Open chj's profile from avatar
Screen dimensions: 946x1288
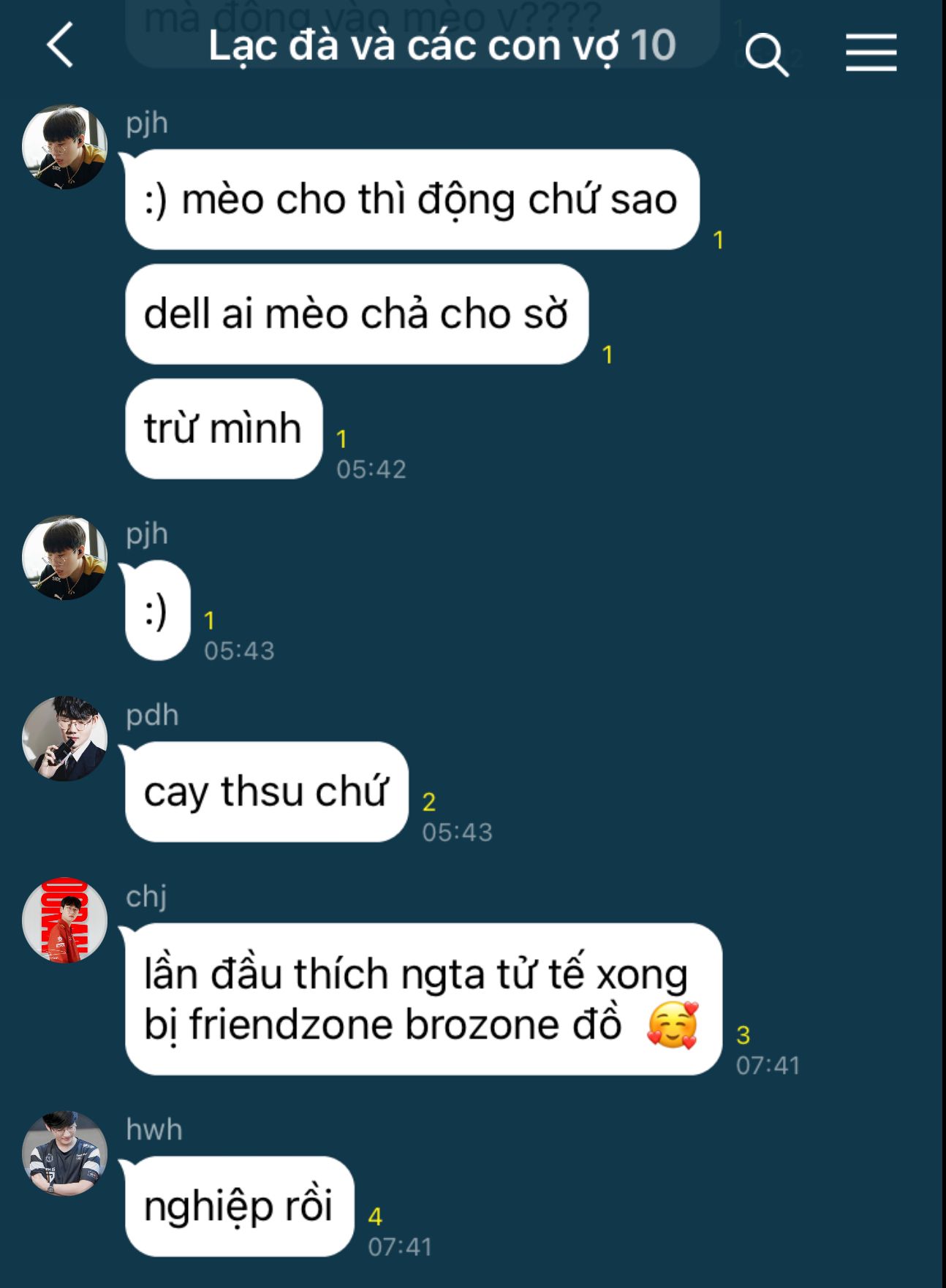[x=65, y=920]
